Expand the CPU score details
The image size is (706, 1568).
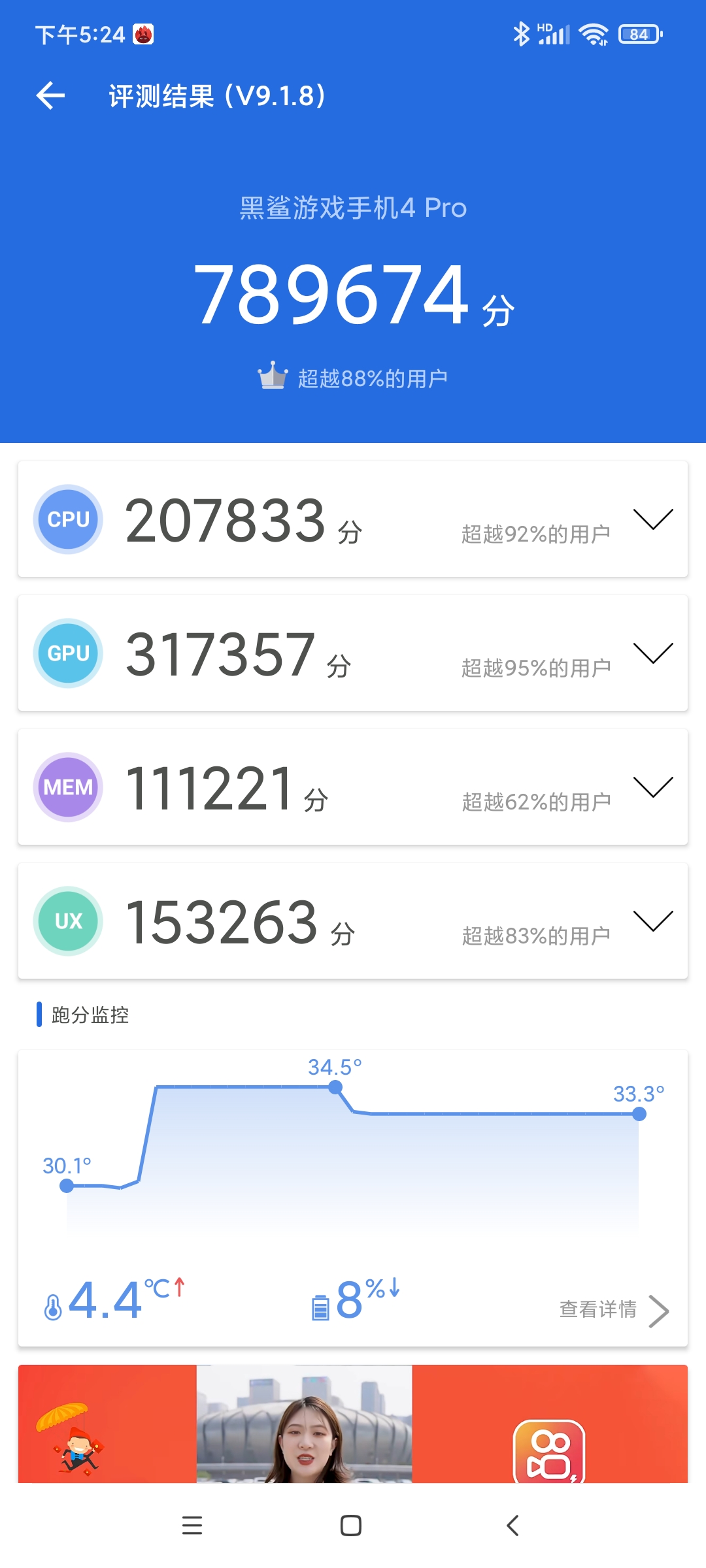tap(652, 519)
